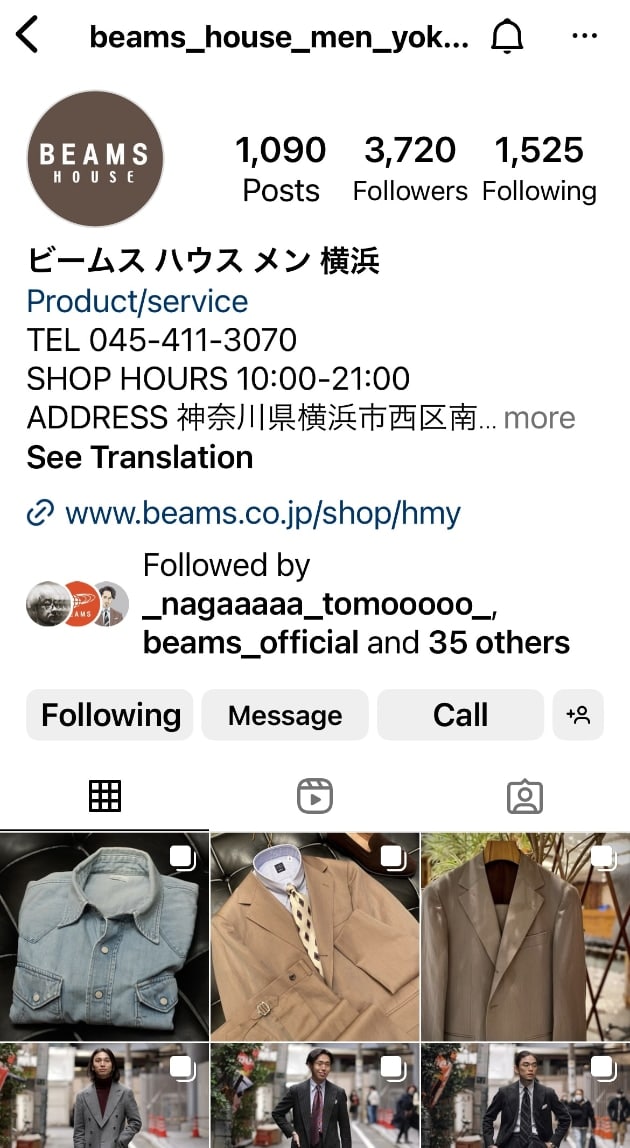The height and width of the screenshot is (1148, 630).
Task: Open the notification bell settings
Action: [508, 37]
